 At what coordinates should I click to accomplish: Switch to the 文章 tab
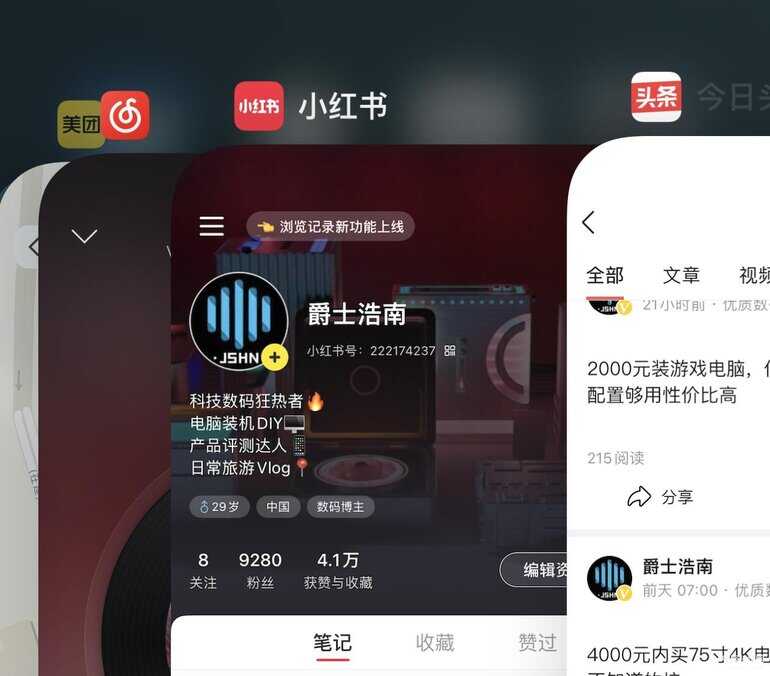(681, 275)
